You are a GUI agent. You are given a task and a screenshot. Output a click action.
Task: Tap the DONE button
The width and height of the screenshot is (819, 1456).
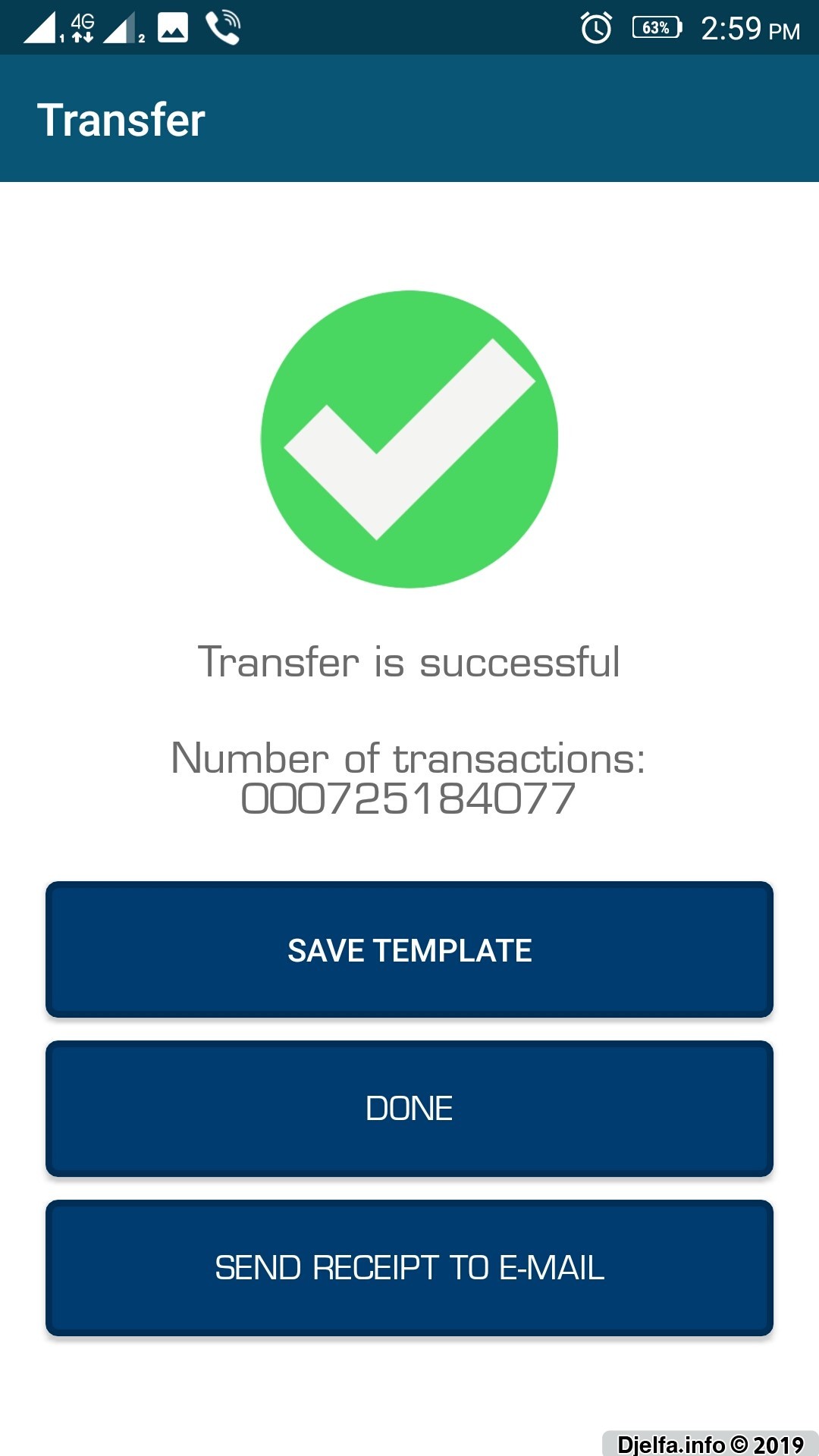[409, 1109]
